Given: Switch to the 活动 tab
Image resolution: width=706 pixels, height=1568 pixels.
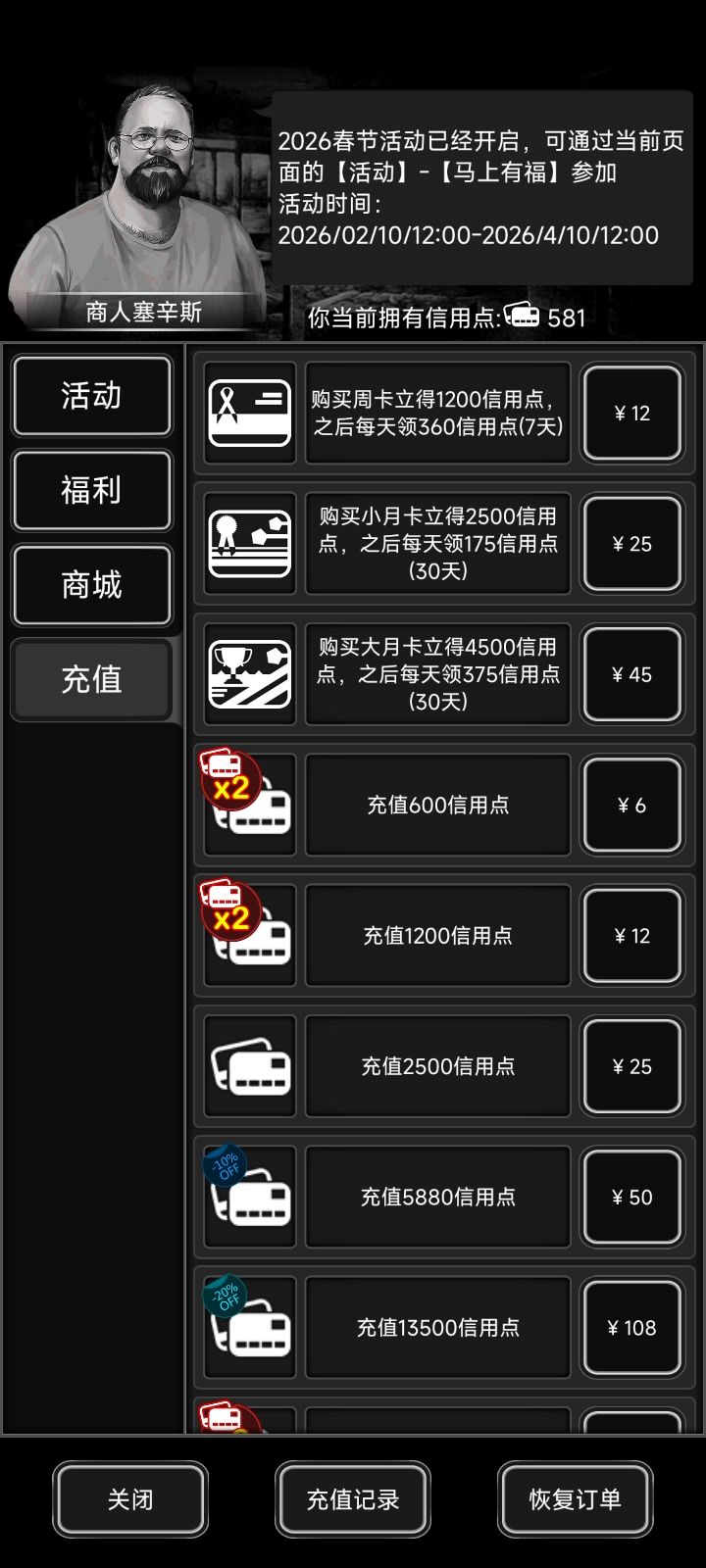Looking at the screenshot, I should pos(92,396).
